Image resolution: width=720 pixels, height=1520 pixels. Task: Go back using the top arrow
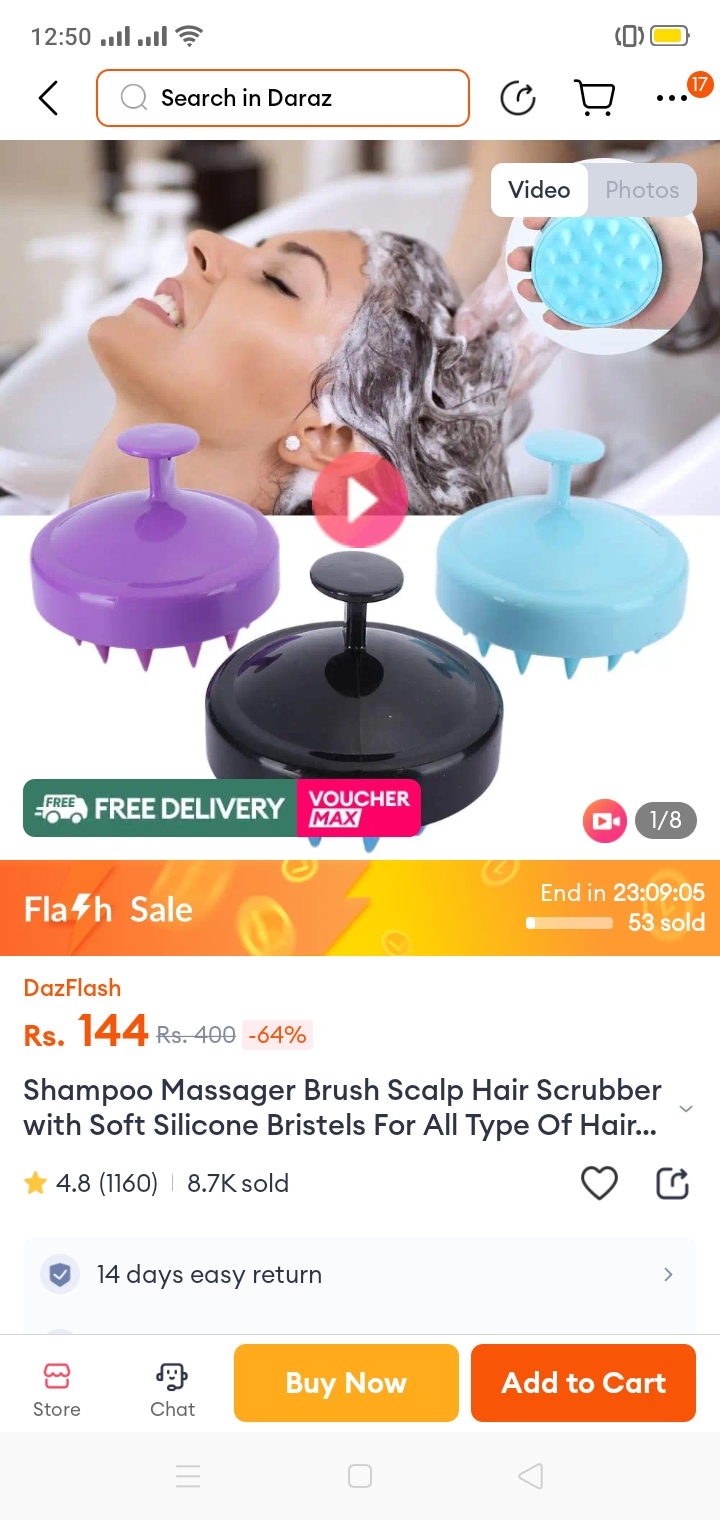(48, 98)
